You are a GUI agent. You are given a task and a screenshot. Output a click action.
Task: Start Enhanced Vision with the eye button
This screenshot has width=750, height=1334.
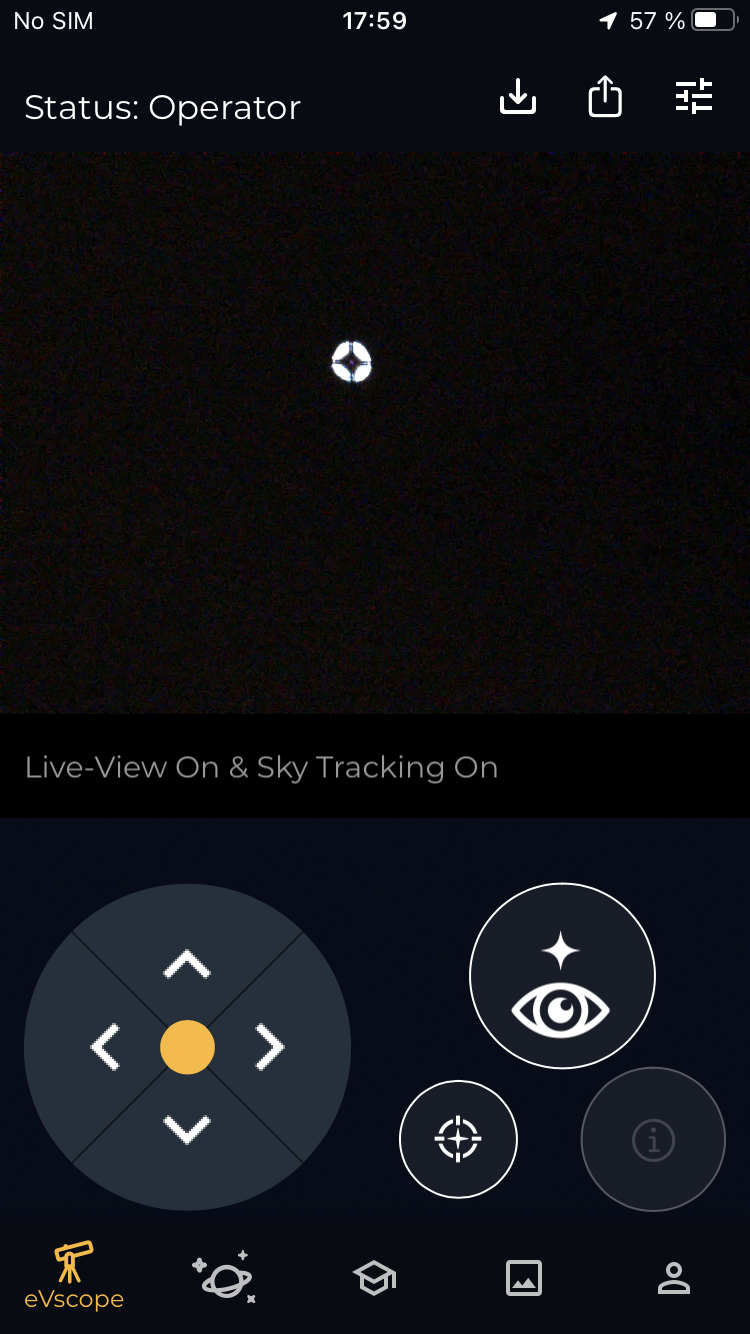point(562,976)
